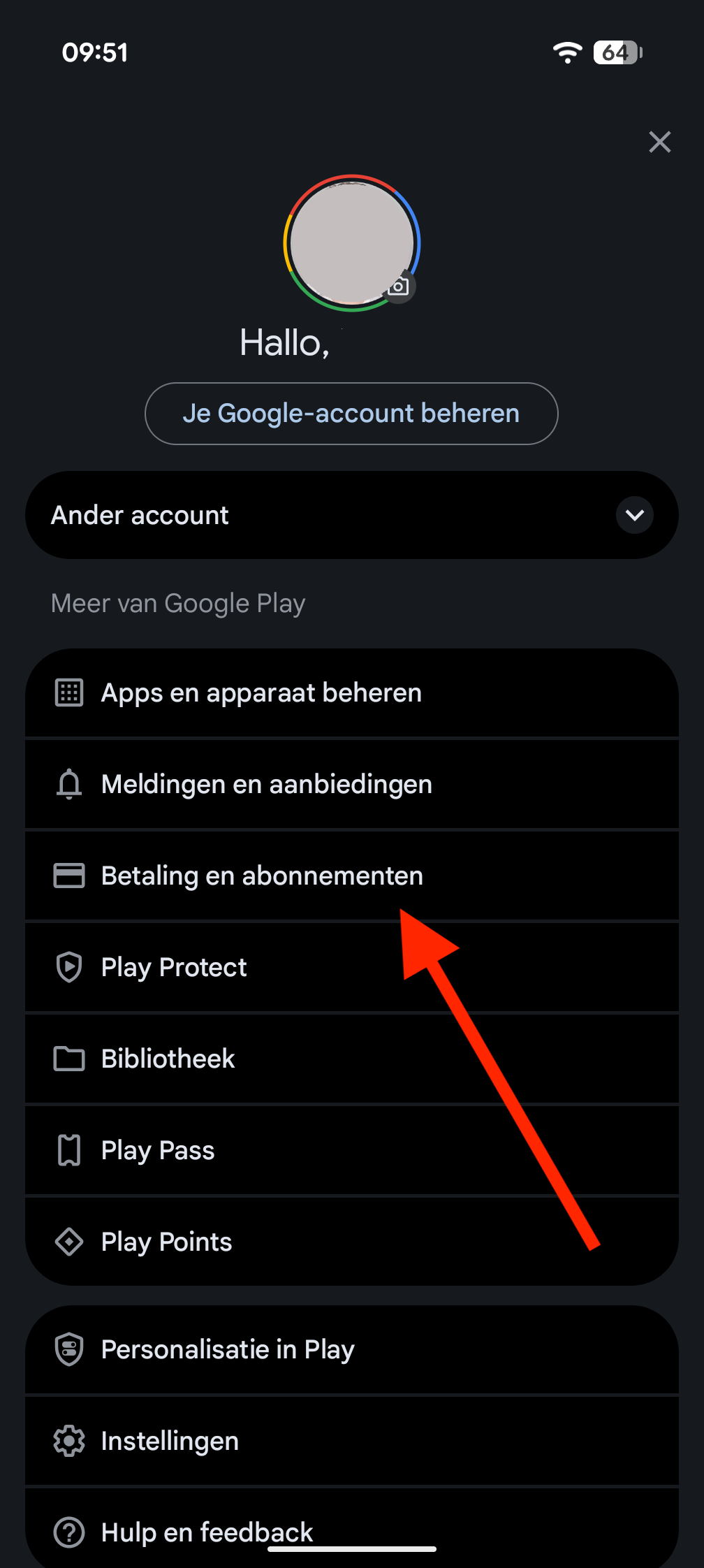Open Meldingen en aanbiedingen
The height and width of the screenshot is (1568, 704).
pos(266,785)
